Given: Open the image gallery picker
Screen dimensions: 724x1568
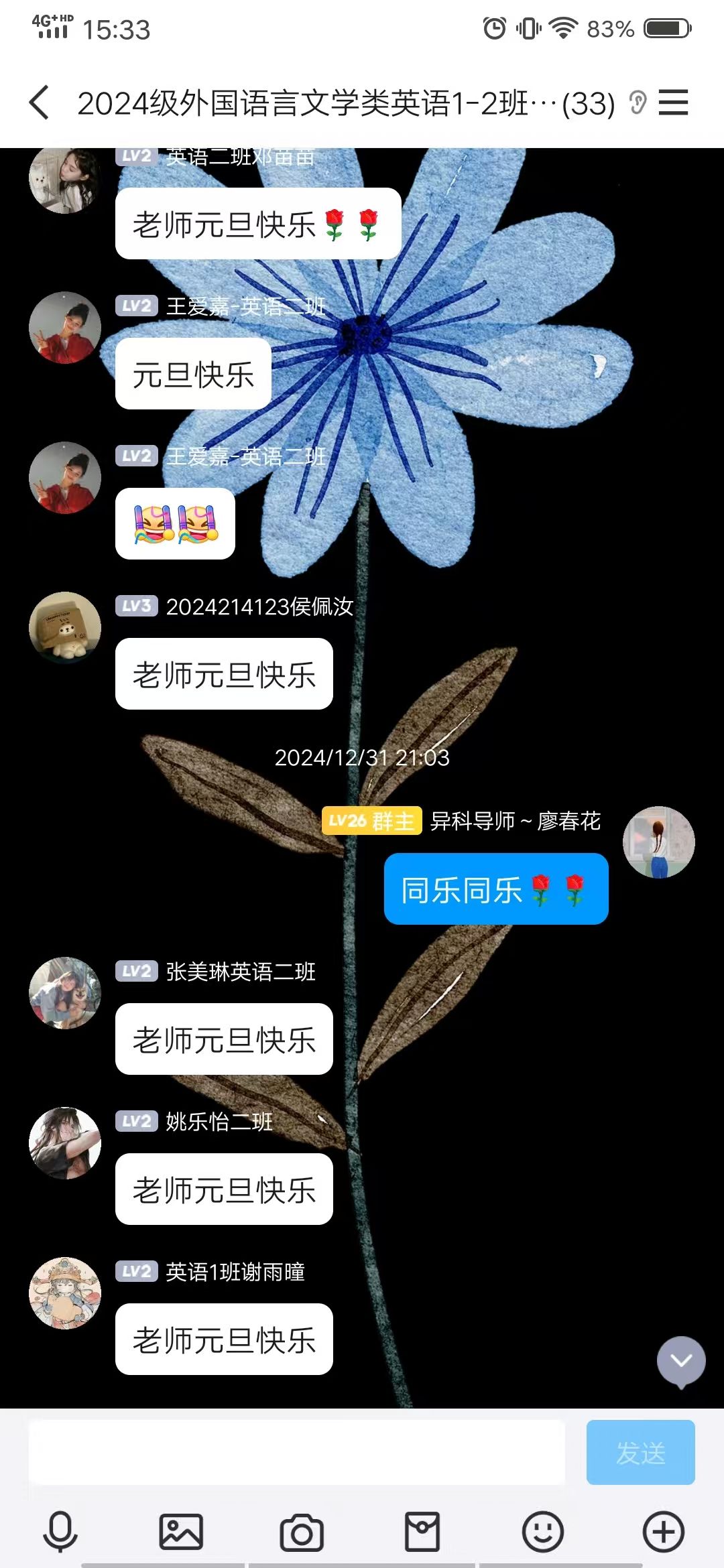Looking at the screenshot, I should click(181, 1532).
